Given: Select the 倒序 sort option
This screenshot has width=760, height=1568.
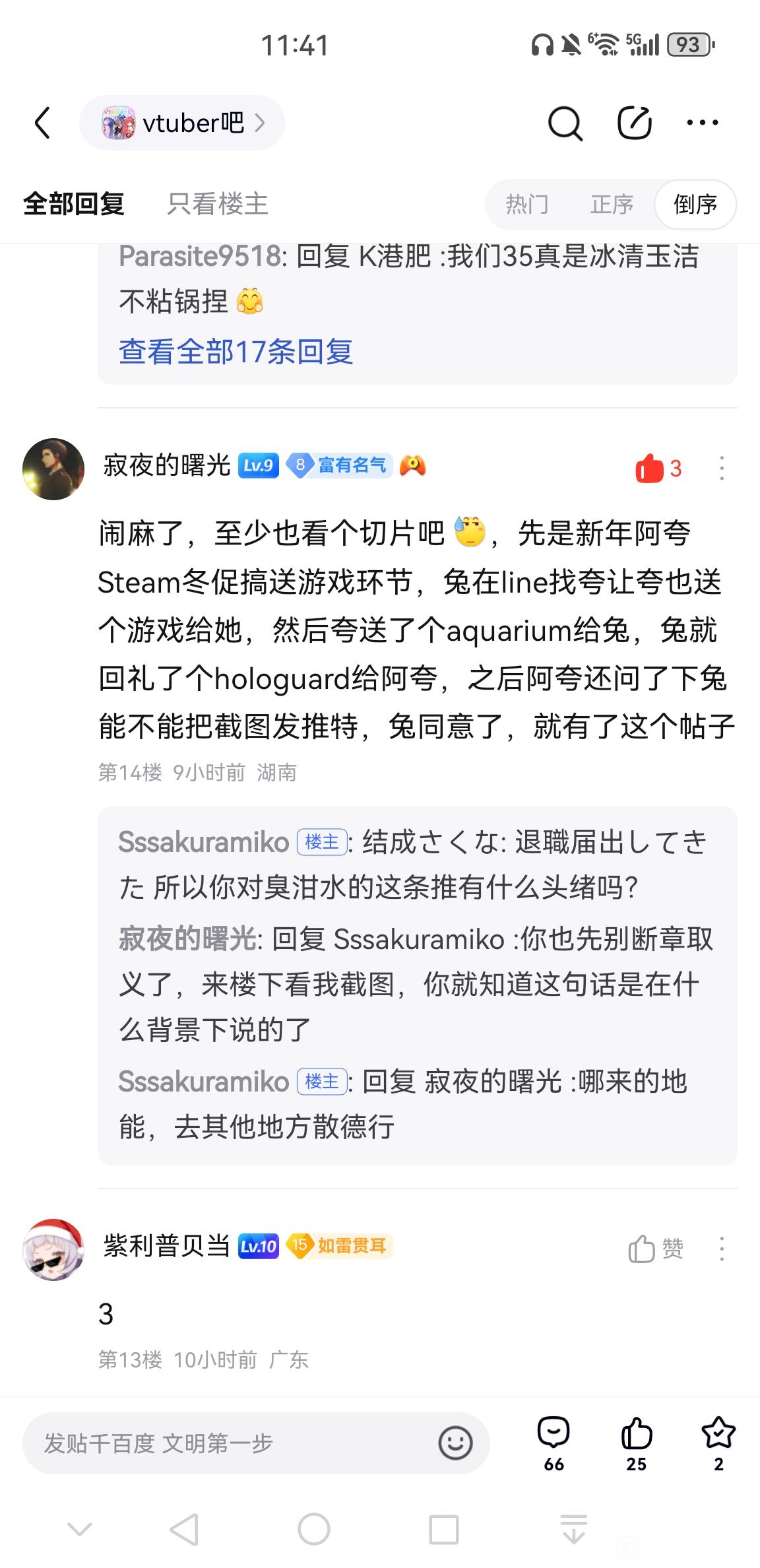Looking at the screenshot, I should tap(695, 205).
